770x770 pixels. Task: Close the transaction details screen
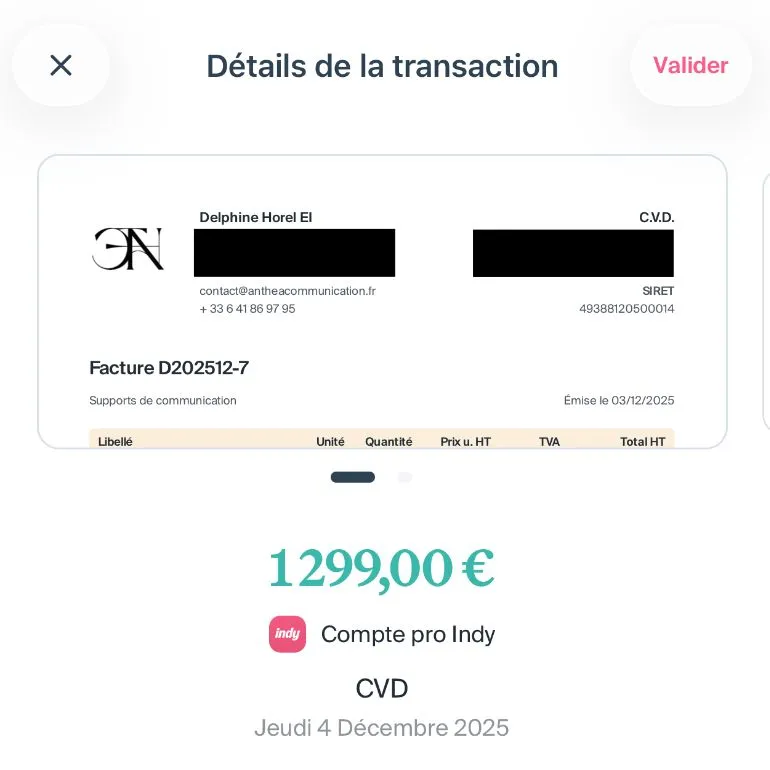pyautogui.click(x=61, y=65)
